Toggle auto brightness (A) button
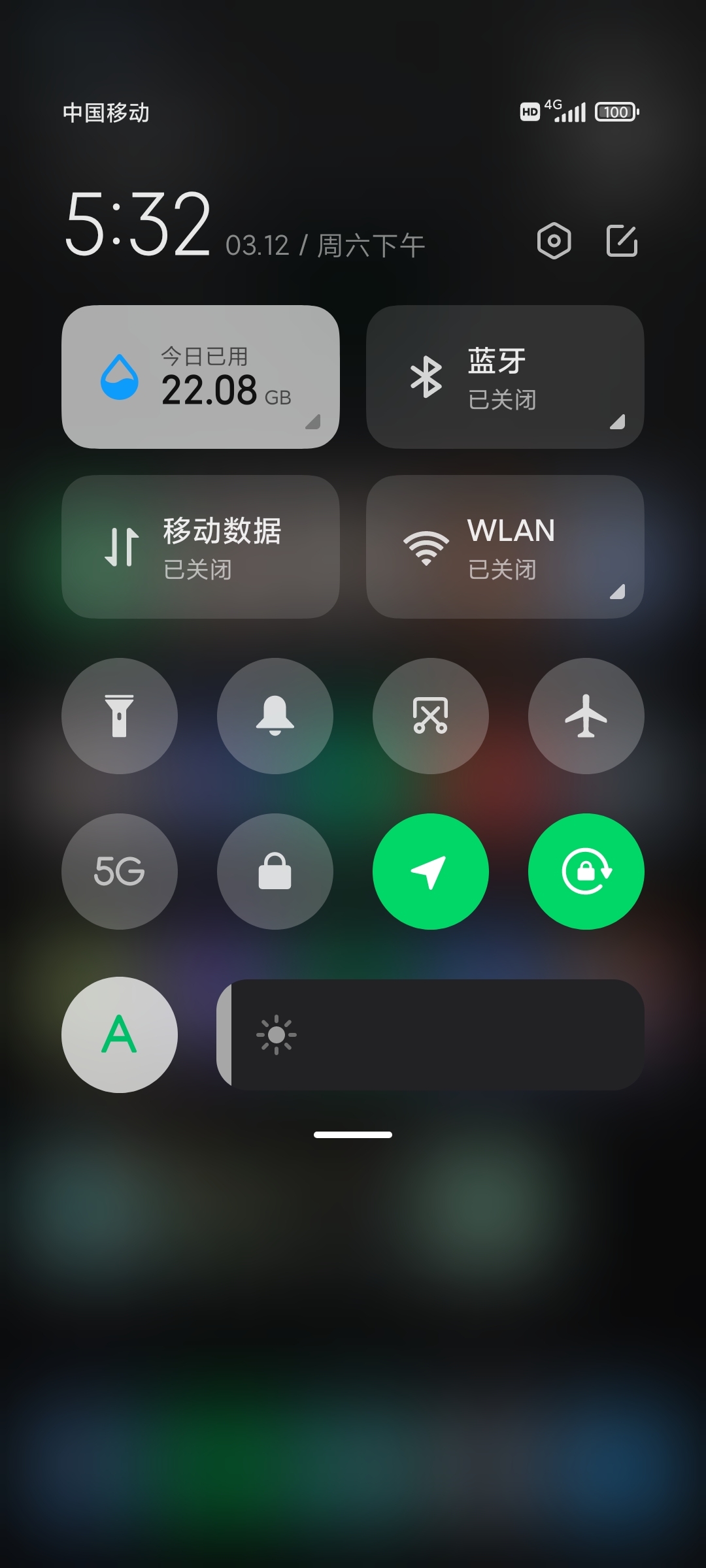 click(120, 1035)
